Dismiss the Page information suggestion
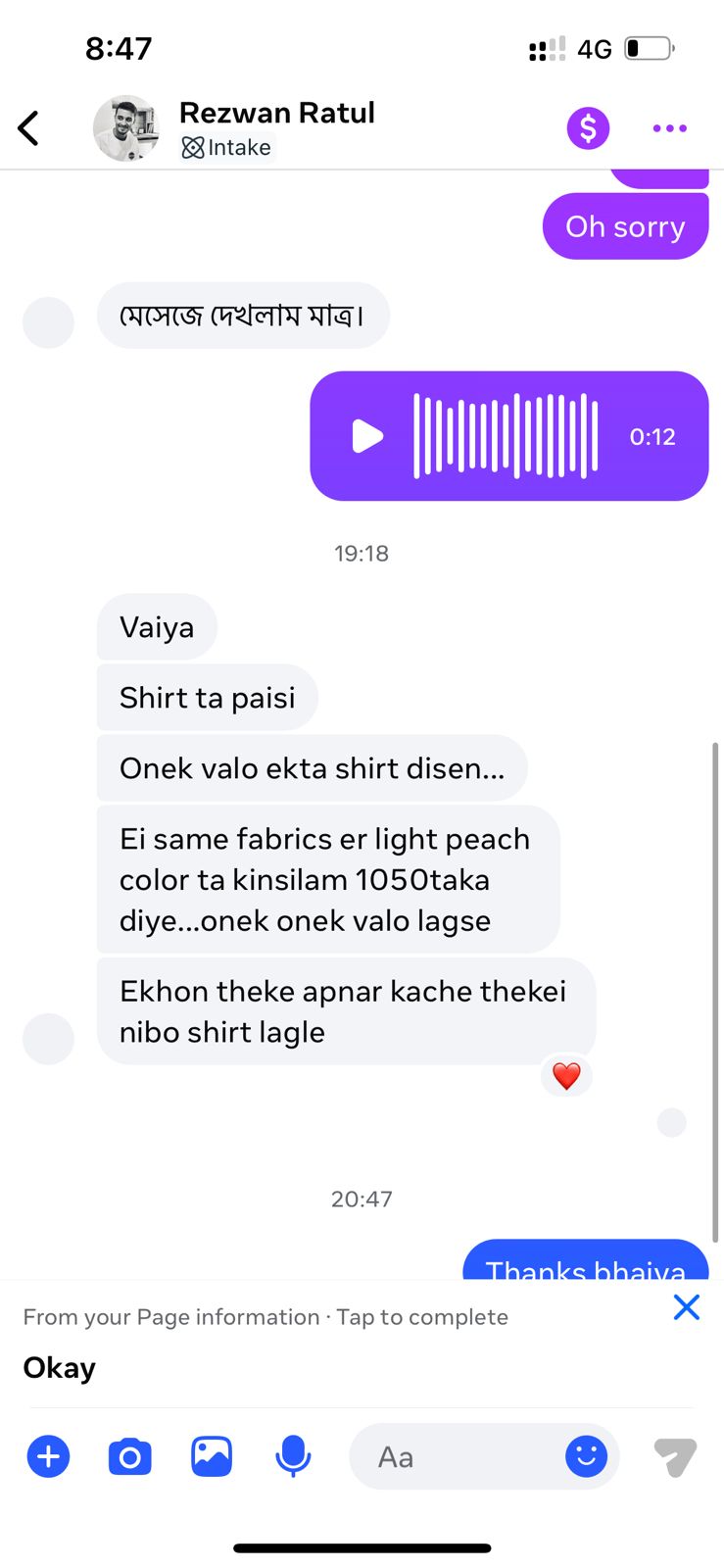724x1568 pixels. tap(687, 1306)
